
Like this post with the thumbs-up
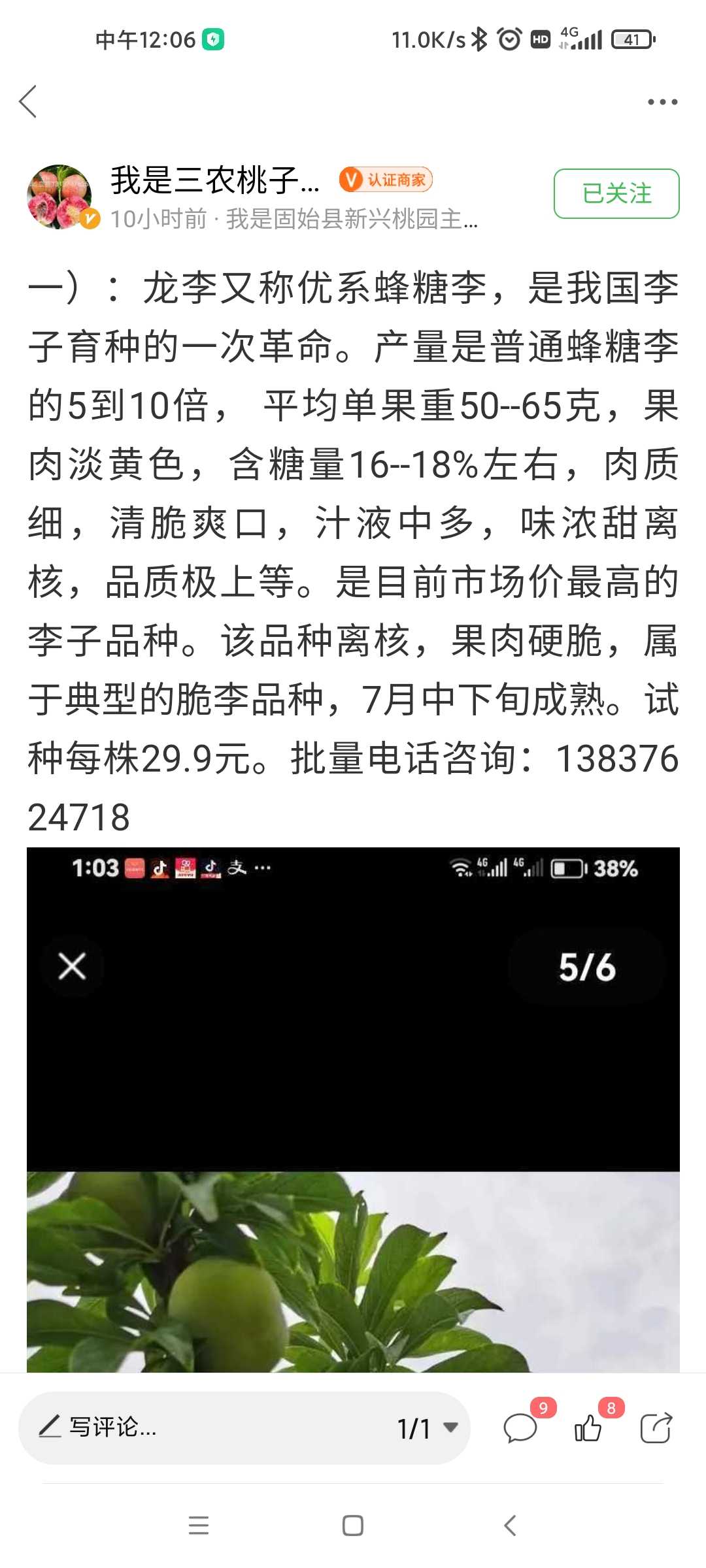[588, 1428]
